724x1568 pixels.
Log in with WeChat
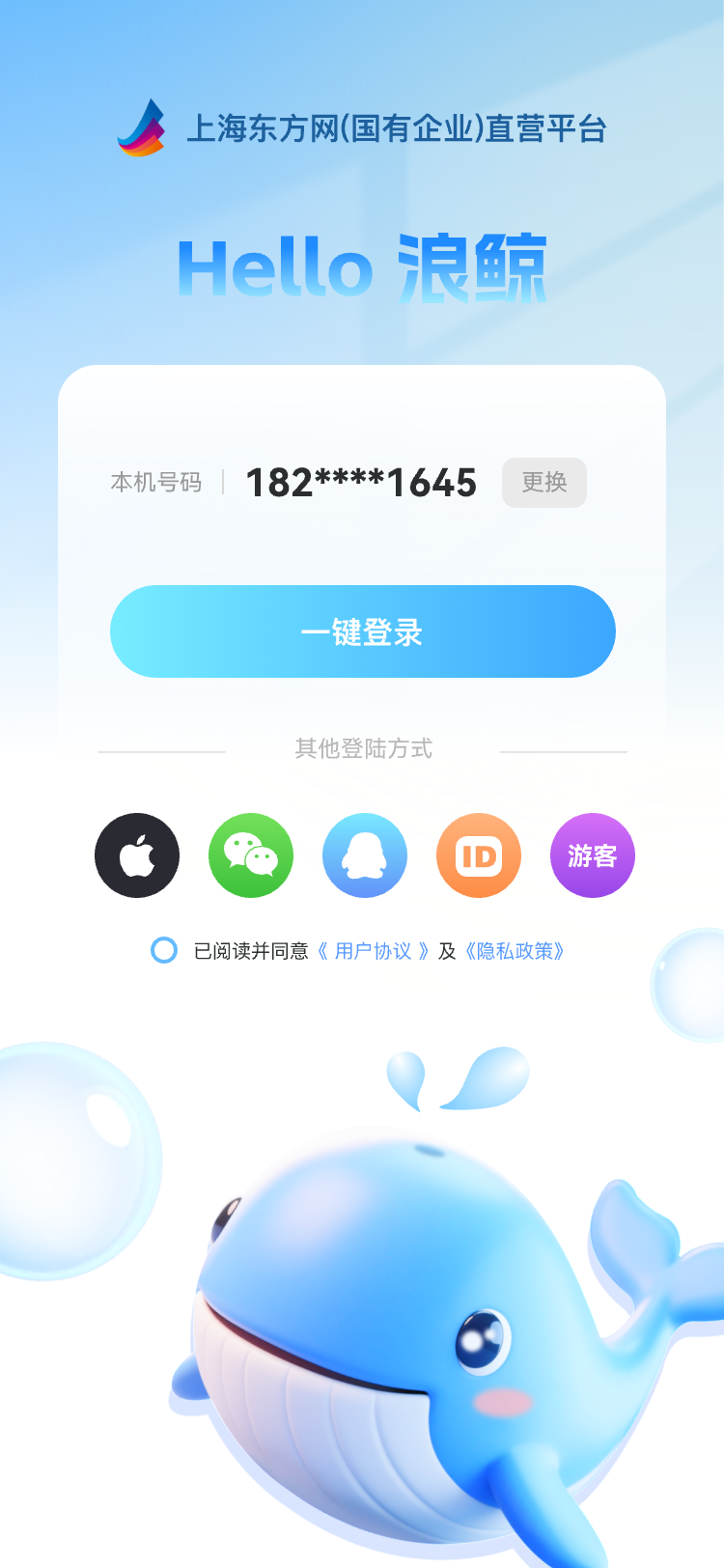point(251,855)
